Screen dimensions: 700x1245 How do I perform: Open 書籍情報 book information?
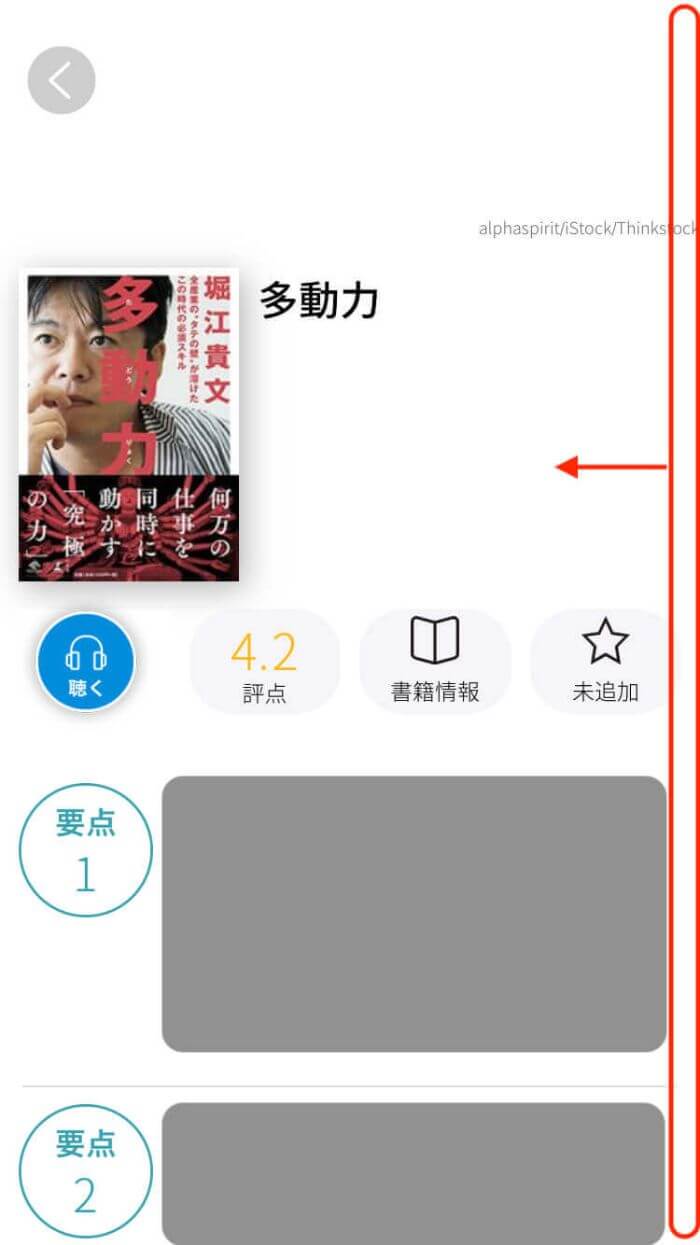(435, 662)
